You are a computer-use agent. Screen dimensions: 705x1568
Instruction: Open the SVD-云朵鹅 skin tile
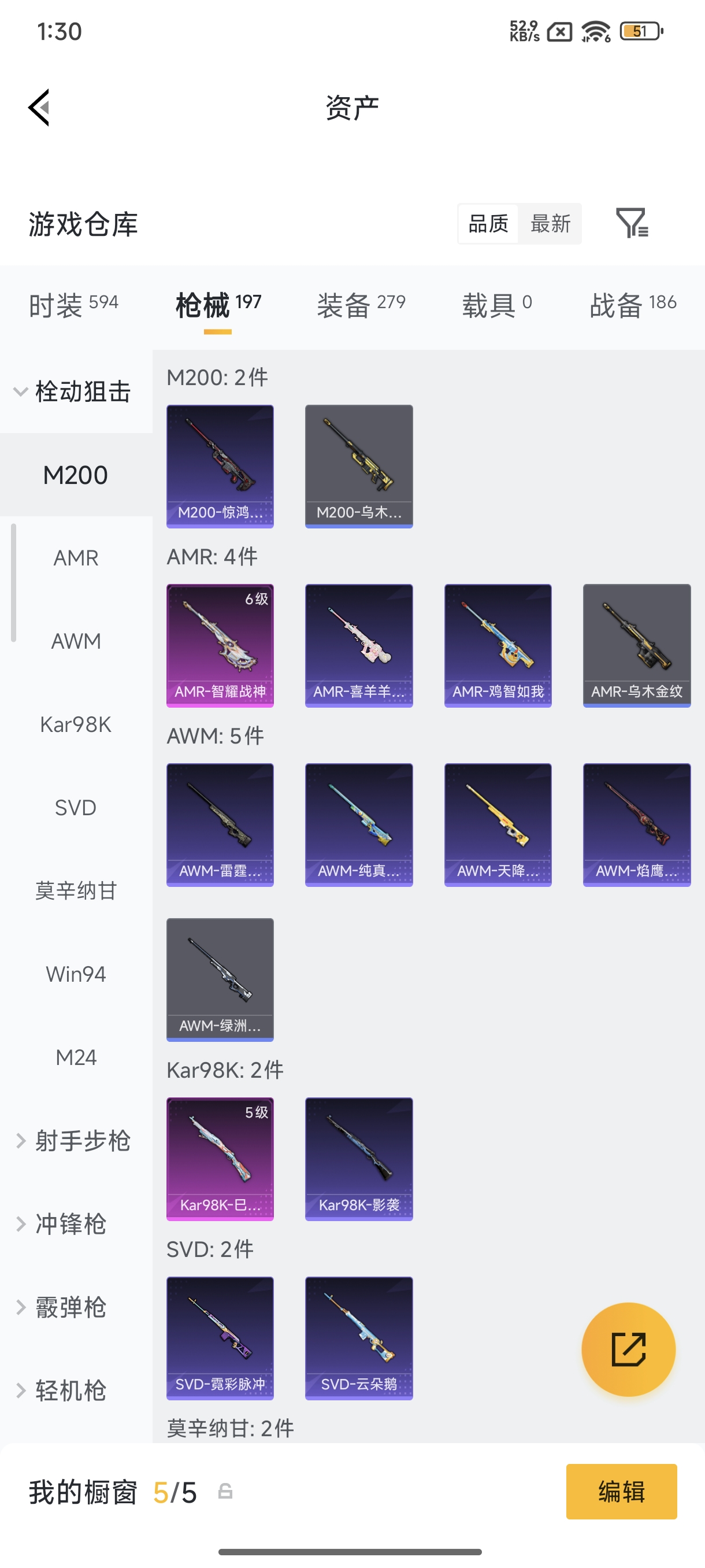(359, 1338)
